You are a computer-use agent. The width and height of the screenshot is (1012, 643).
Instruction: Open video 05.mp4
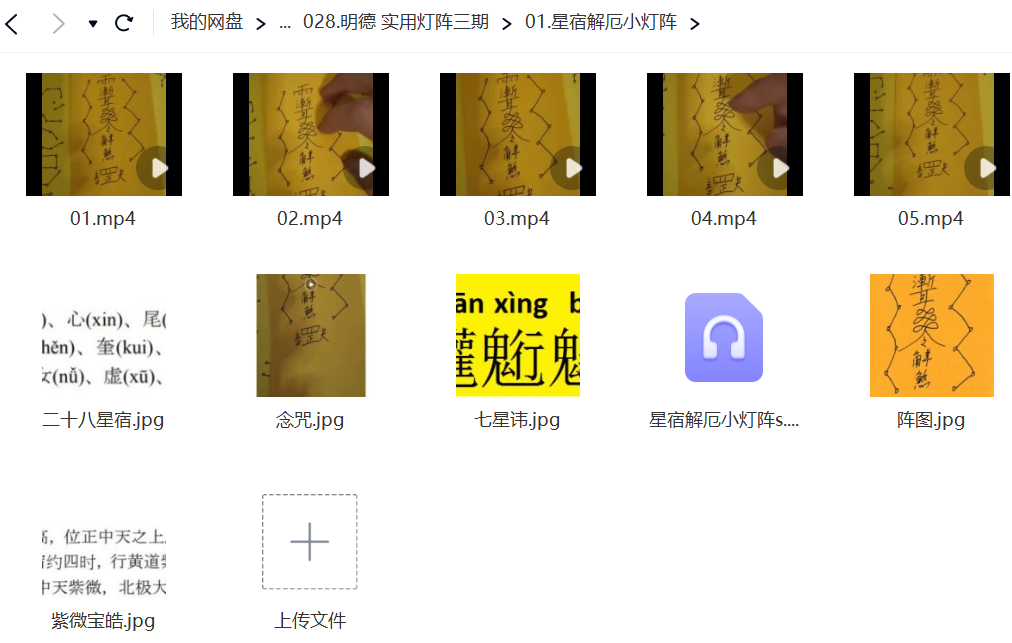[x=931, y=134]
